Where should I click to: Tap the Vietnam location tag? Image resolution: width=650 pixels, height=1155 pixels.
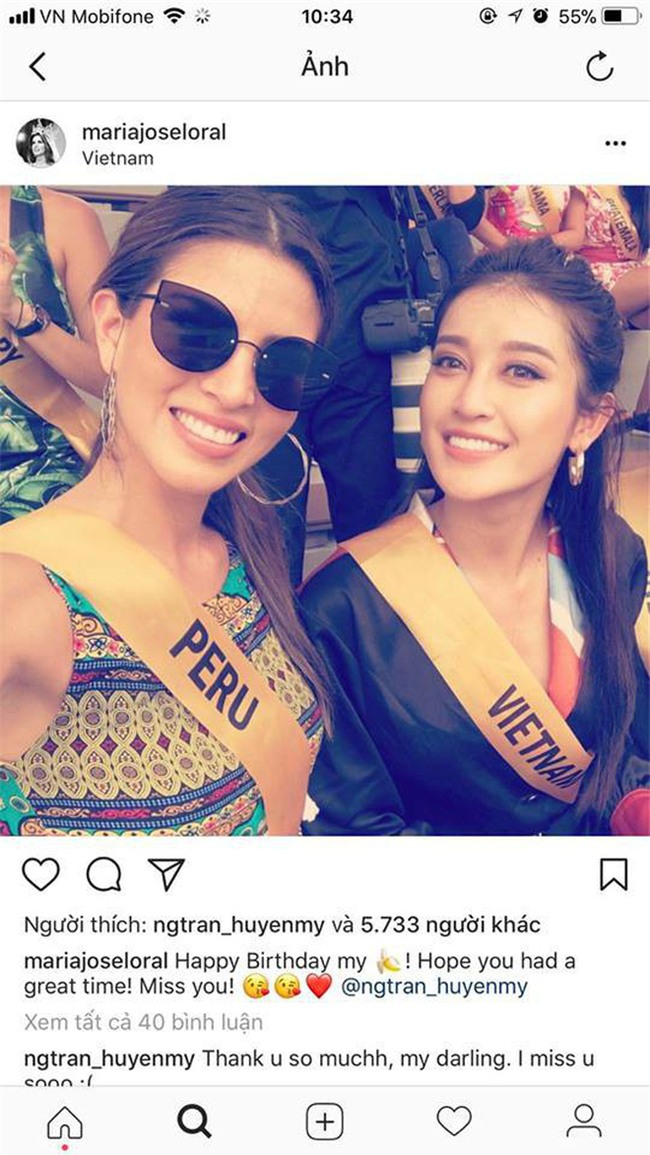click(x=117, y=158)
